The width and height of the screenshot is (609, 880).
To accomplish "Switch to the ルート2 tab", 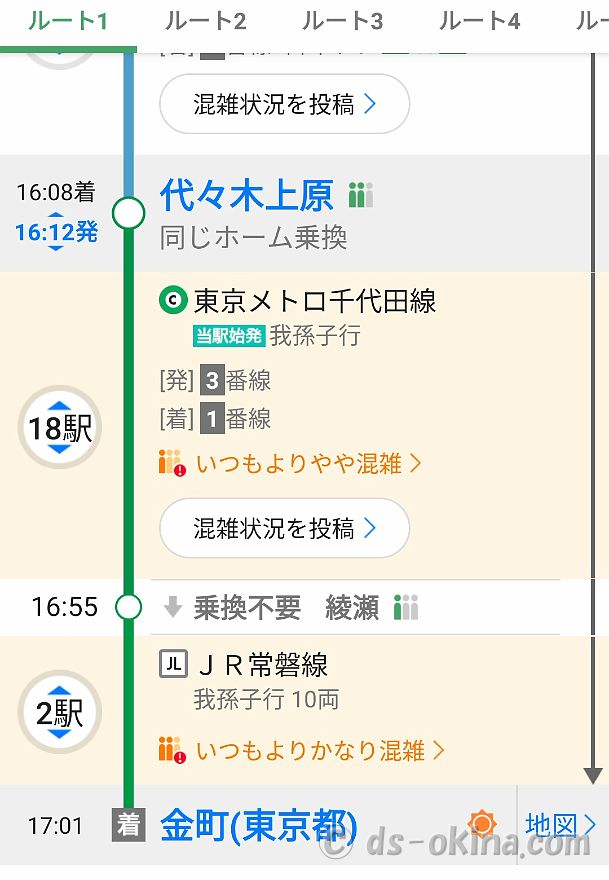I will pyautogui.click(x=205, y=21).
